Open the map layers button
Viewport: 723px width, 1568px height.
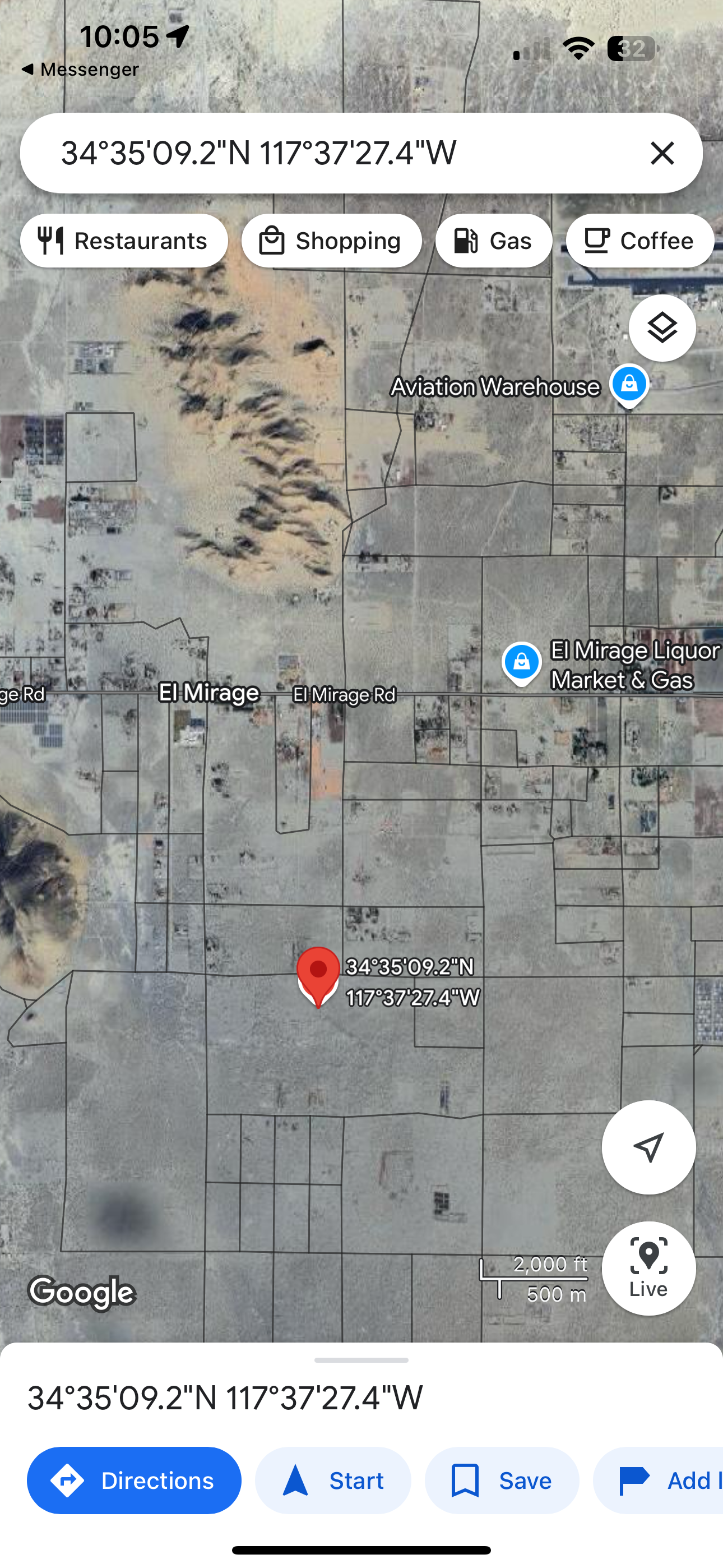(x=661, y=328)
